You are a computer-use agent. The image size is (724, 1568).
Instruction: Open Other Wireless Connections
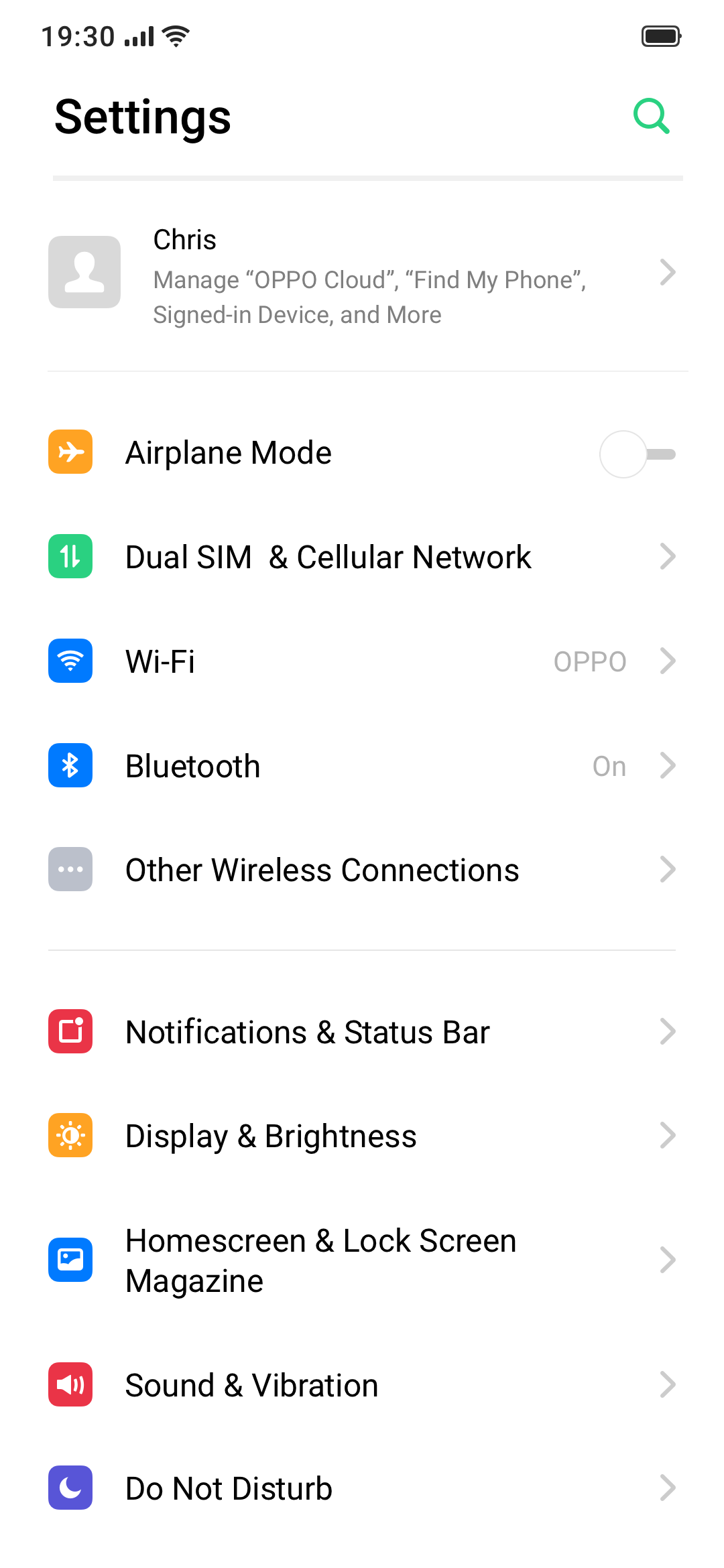tap(362, 870)
